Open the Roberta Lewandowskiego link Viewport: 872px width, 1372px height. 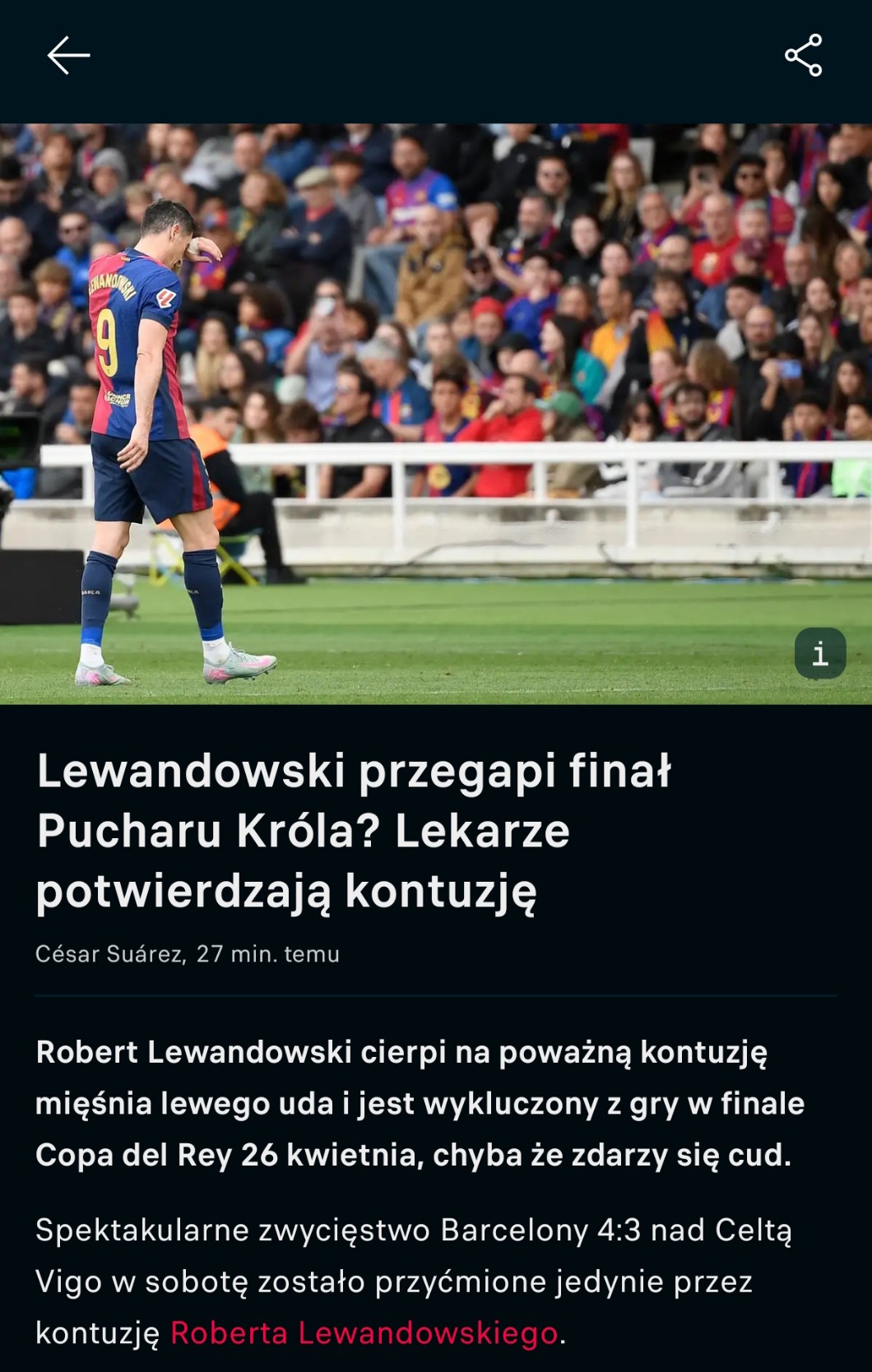tap(364, 1333)
